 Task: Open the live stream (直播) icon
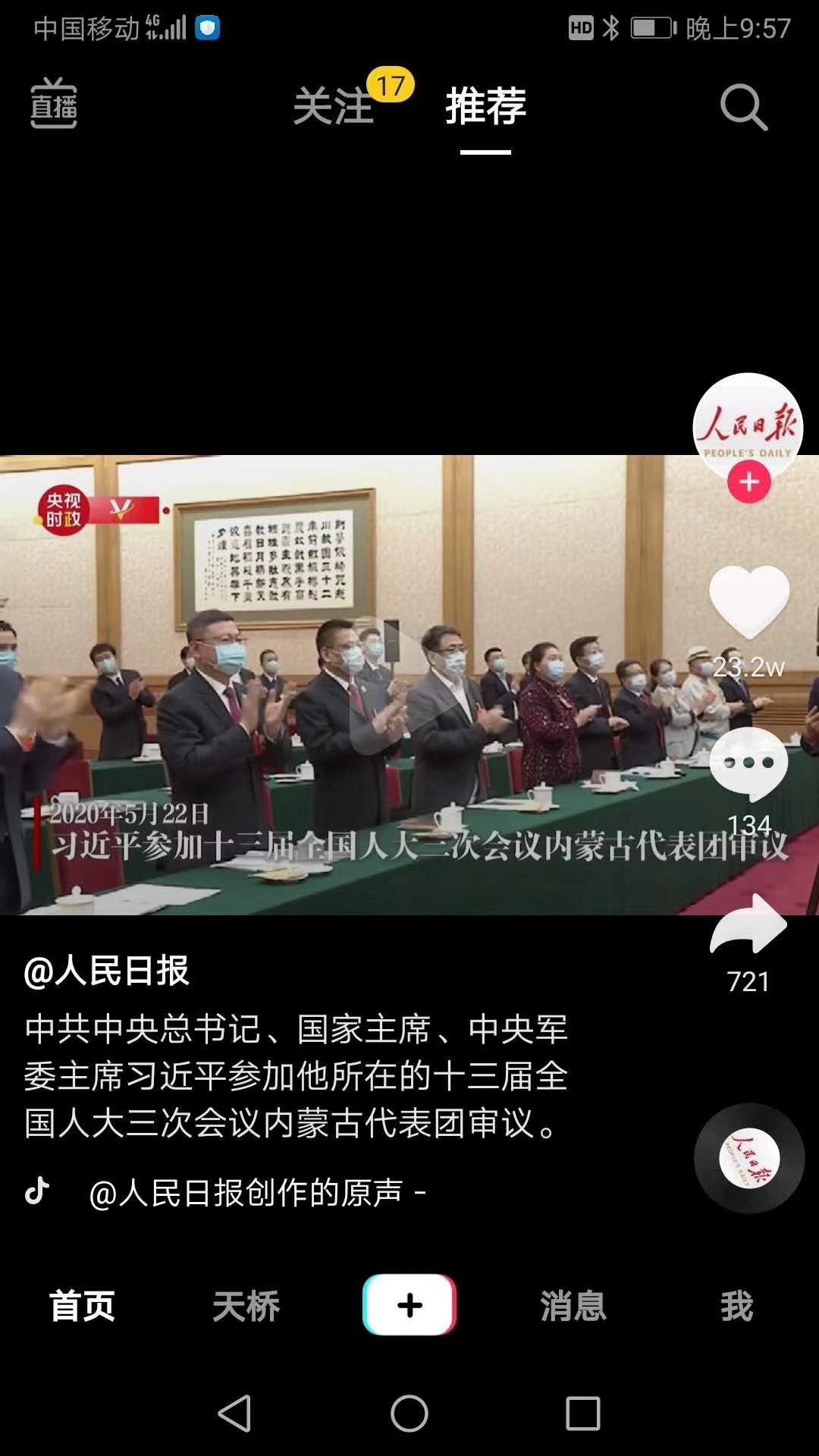53,105
